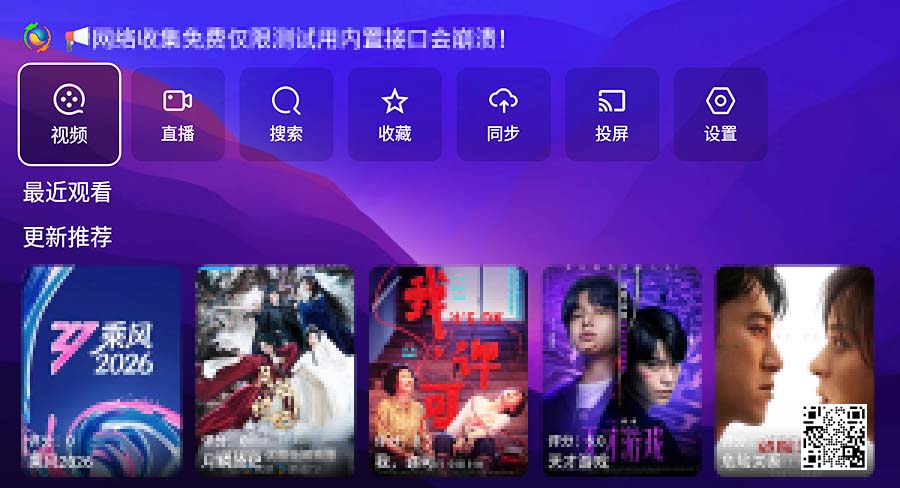The height and width of the screenshot is (488, 900).
Task: Open the 乘风2026 poster
Action: pos(101,370)
